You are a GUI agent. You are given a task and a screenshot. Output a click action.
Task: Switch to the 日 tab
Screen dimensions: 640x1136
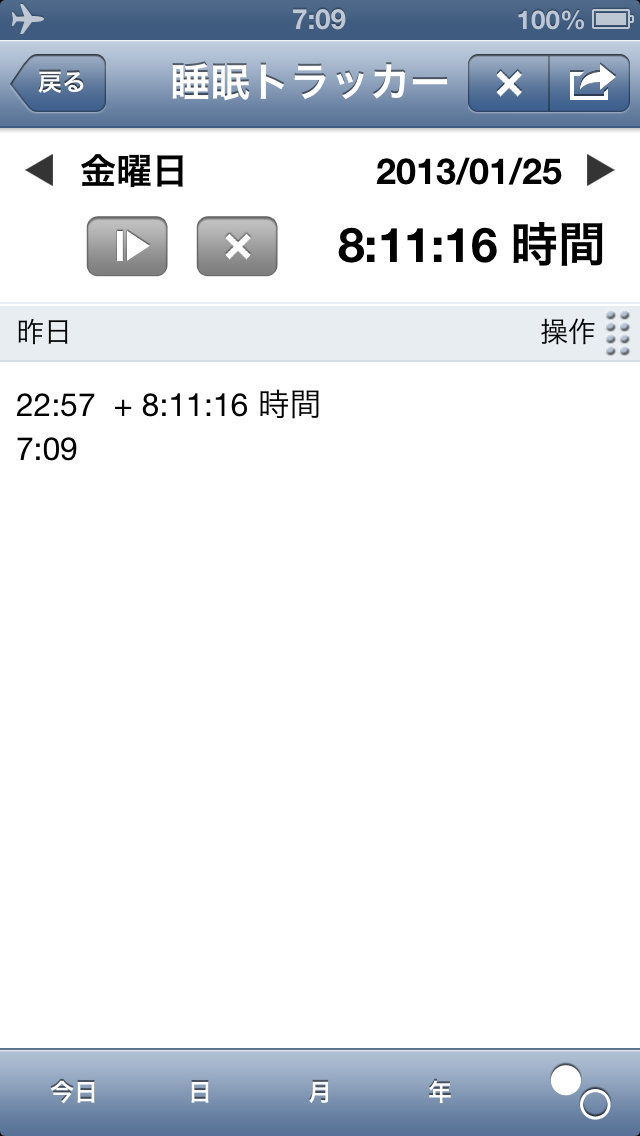coord(200,1092)
